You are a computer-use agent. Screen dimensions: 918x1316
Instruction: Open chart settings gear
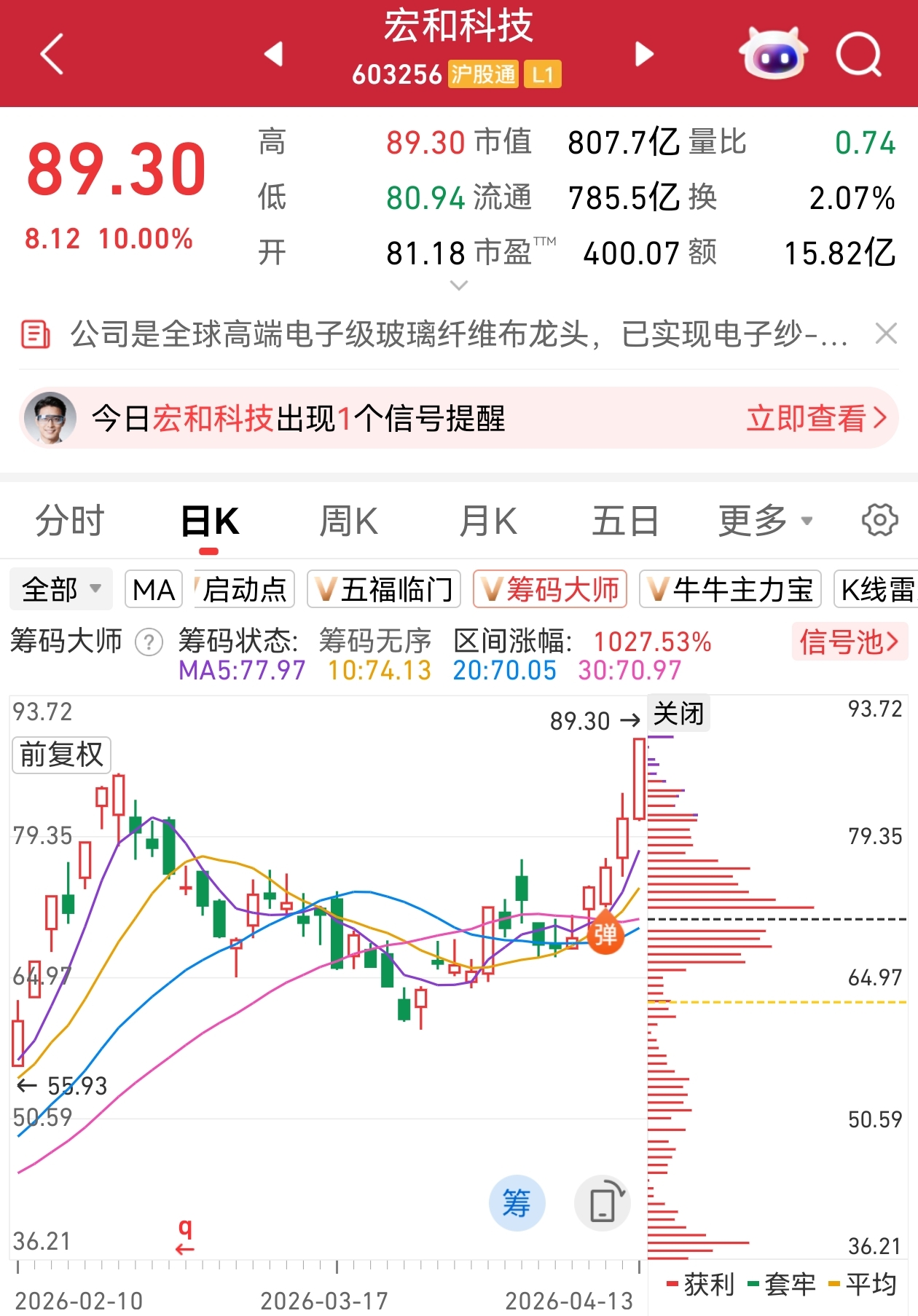tap(879, 521)
